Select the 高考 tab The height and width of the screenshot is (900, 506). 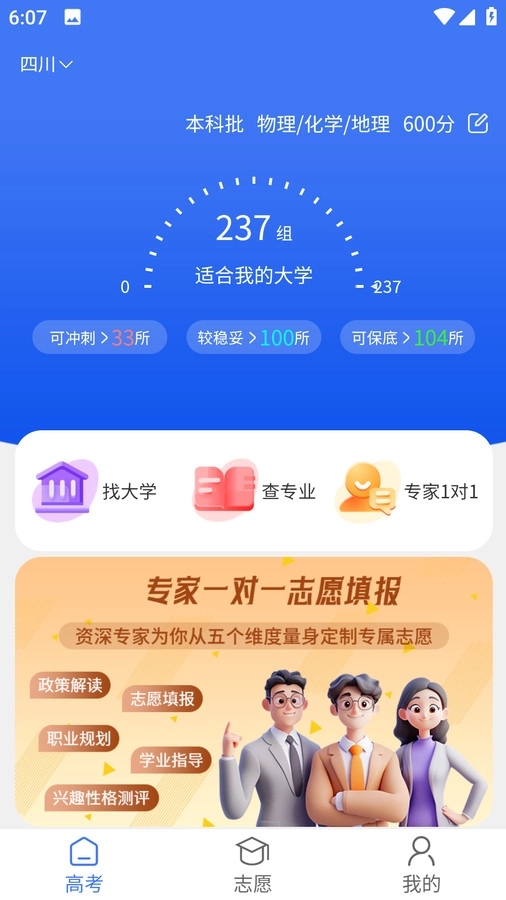click(x=84, y=865)
